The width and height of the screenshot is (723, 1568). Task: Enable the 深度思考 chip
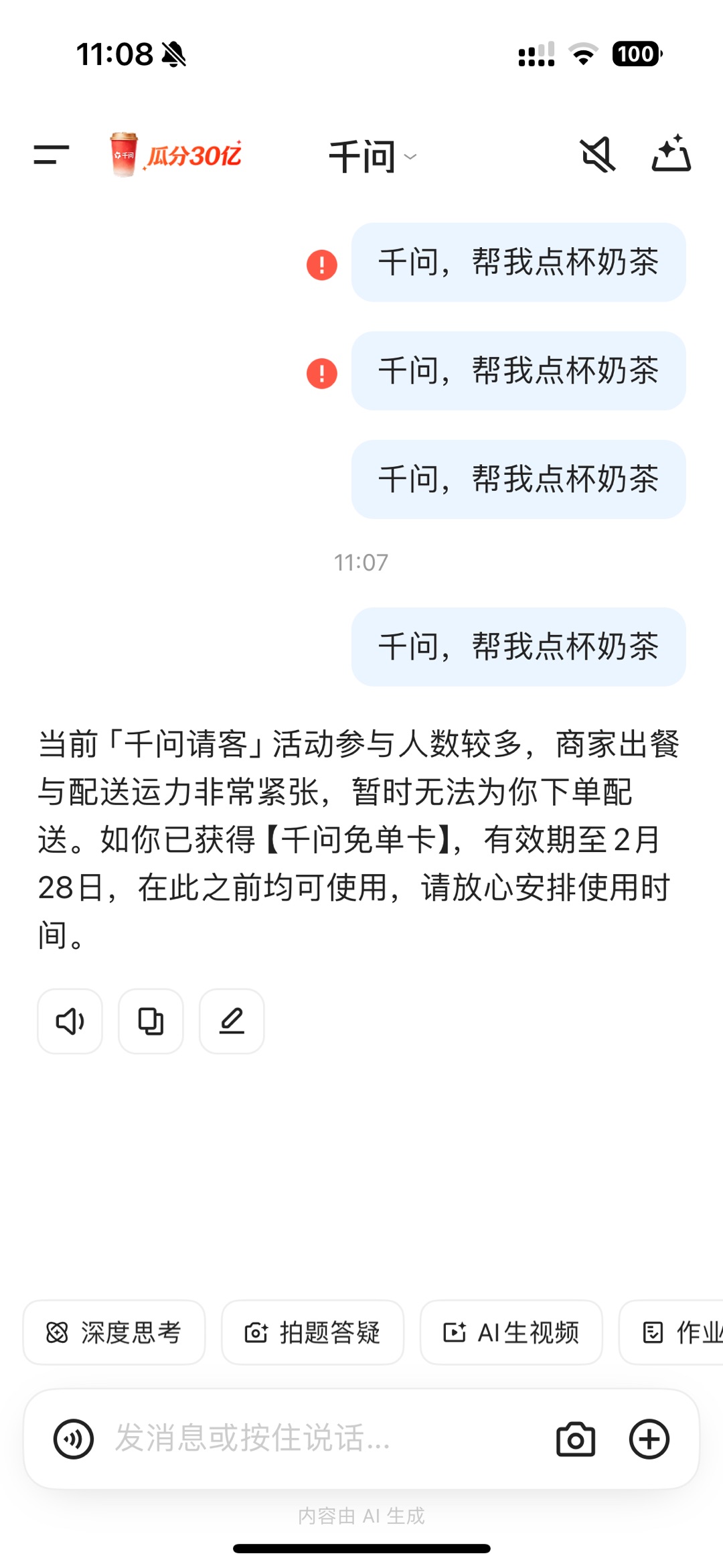click(114, 1332)
